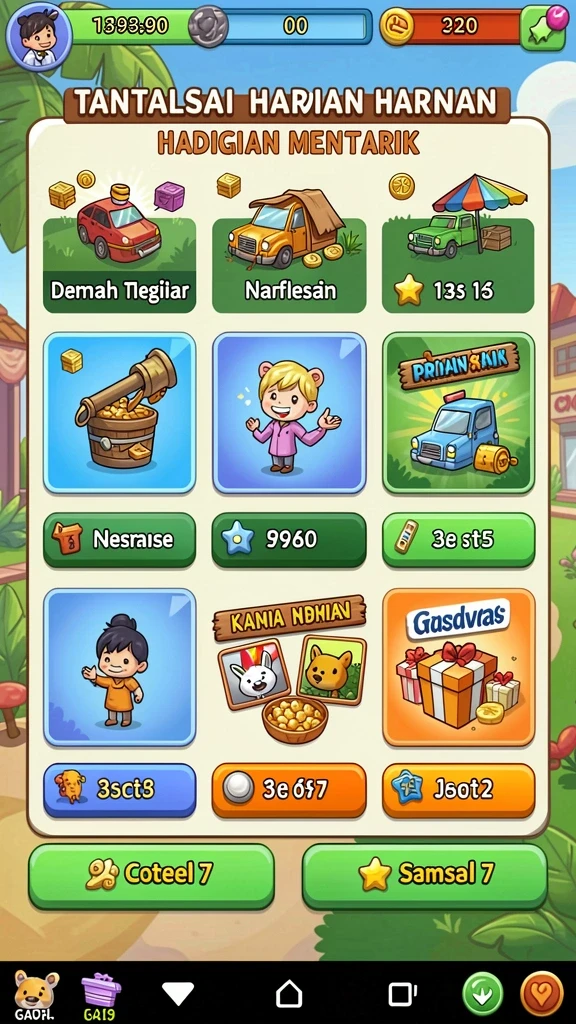This screenshot has width=576, height=1024.
Task: Open the player avatar profile
Action: 38,36
